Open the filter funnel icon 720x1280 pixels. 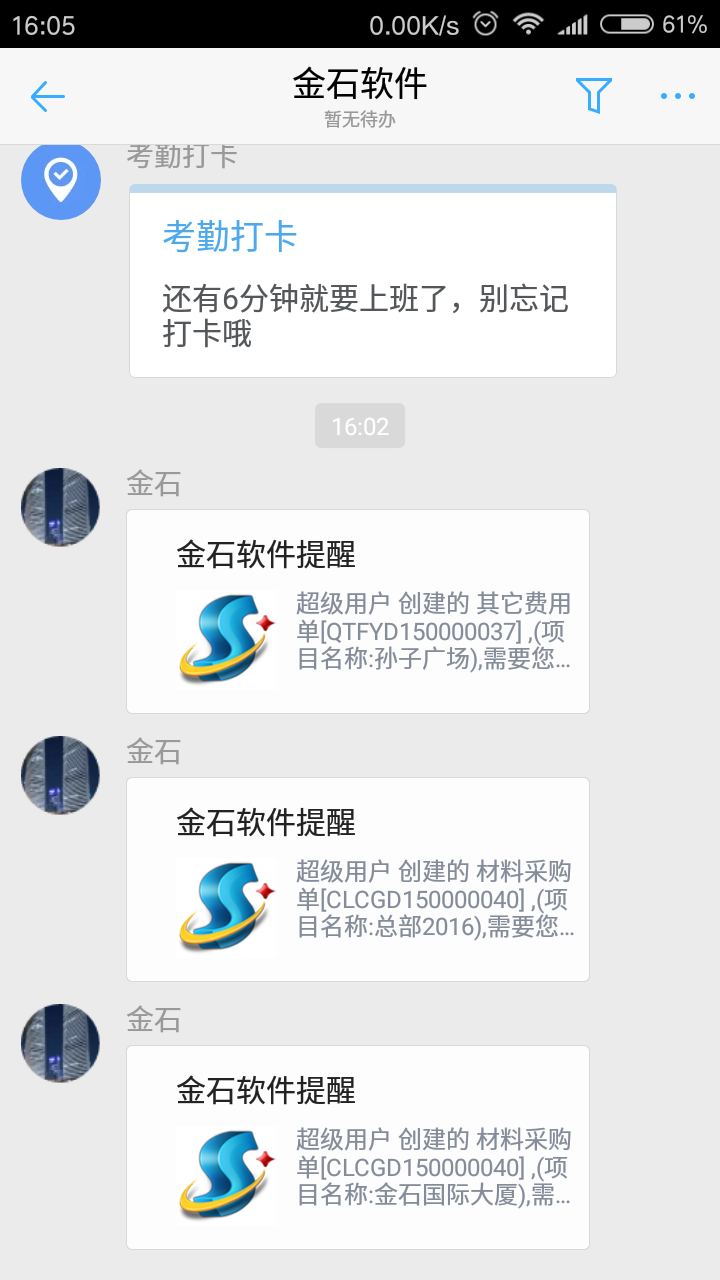coord(593,96)
